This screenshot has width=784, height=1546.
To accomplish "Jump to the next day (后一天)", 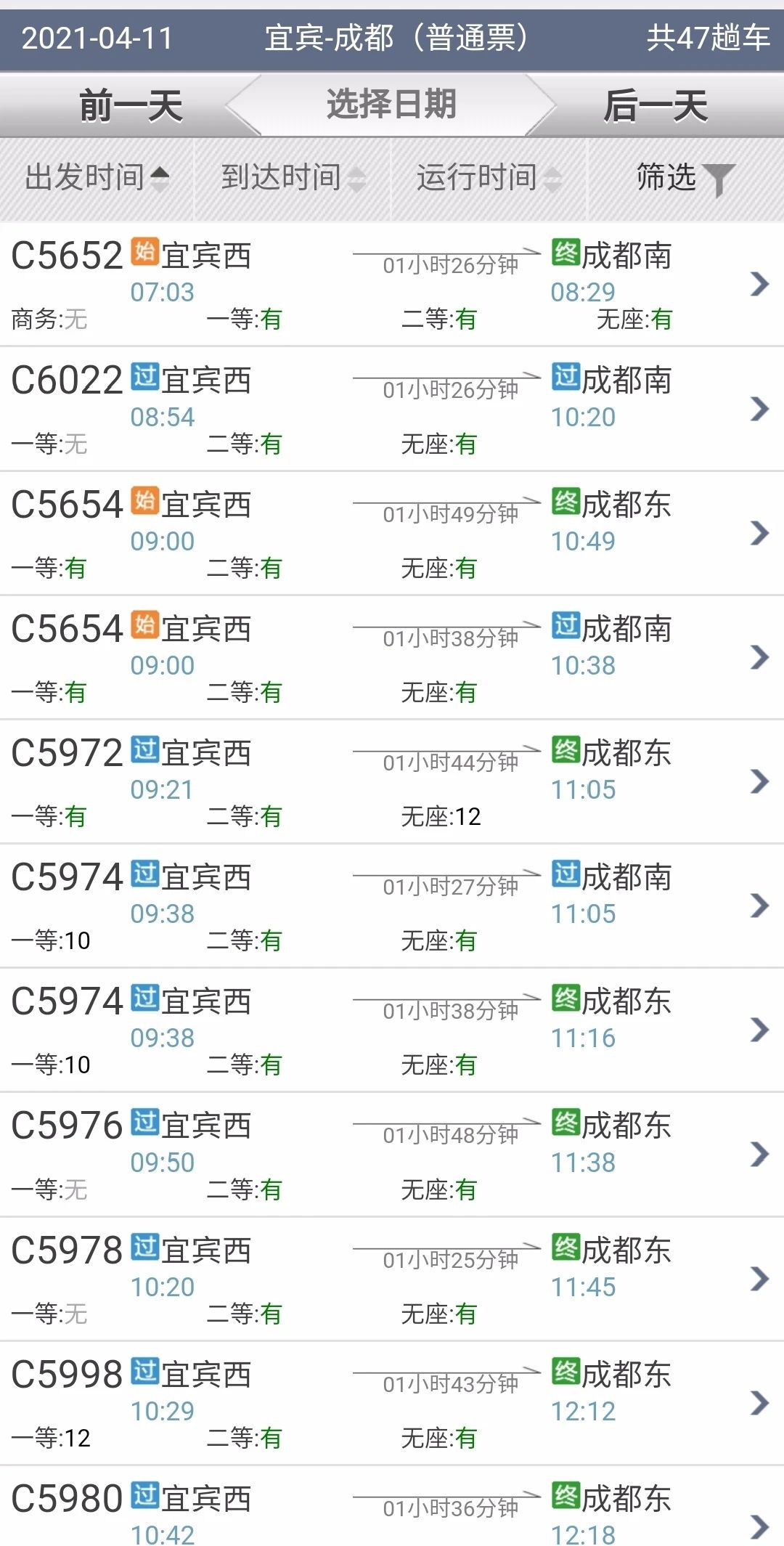I will point(656,106).
